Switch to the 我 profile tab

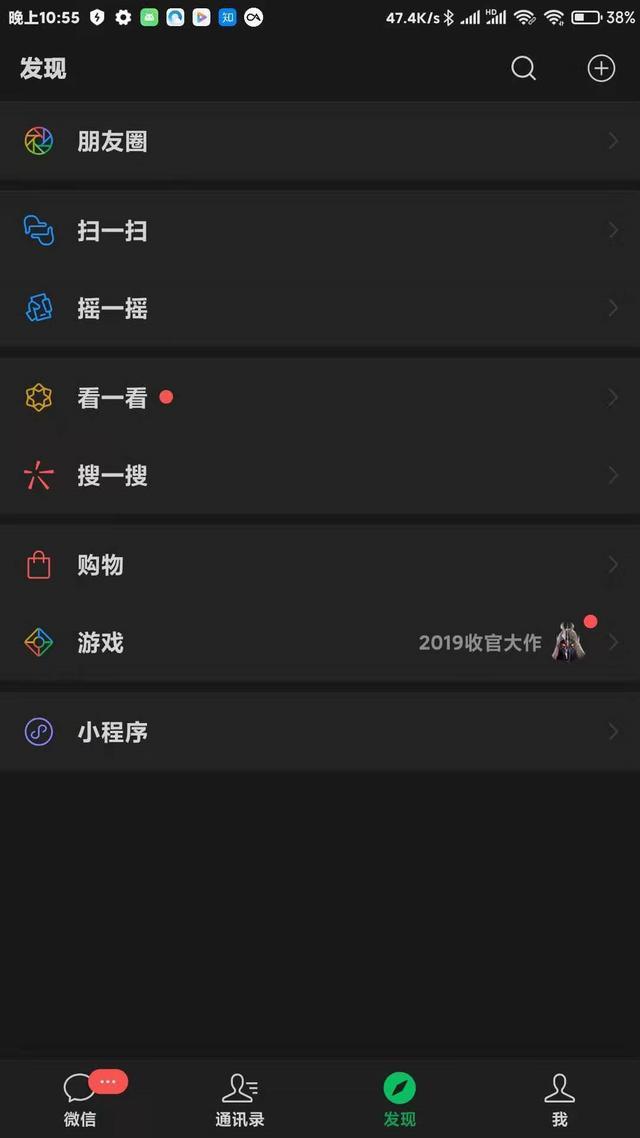click(x=559, y=1099)
